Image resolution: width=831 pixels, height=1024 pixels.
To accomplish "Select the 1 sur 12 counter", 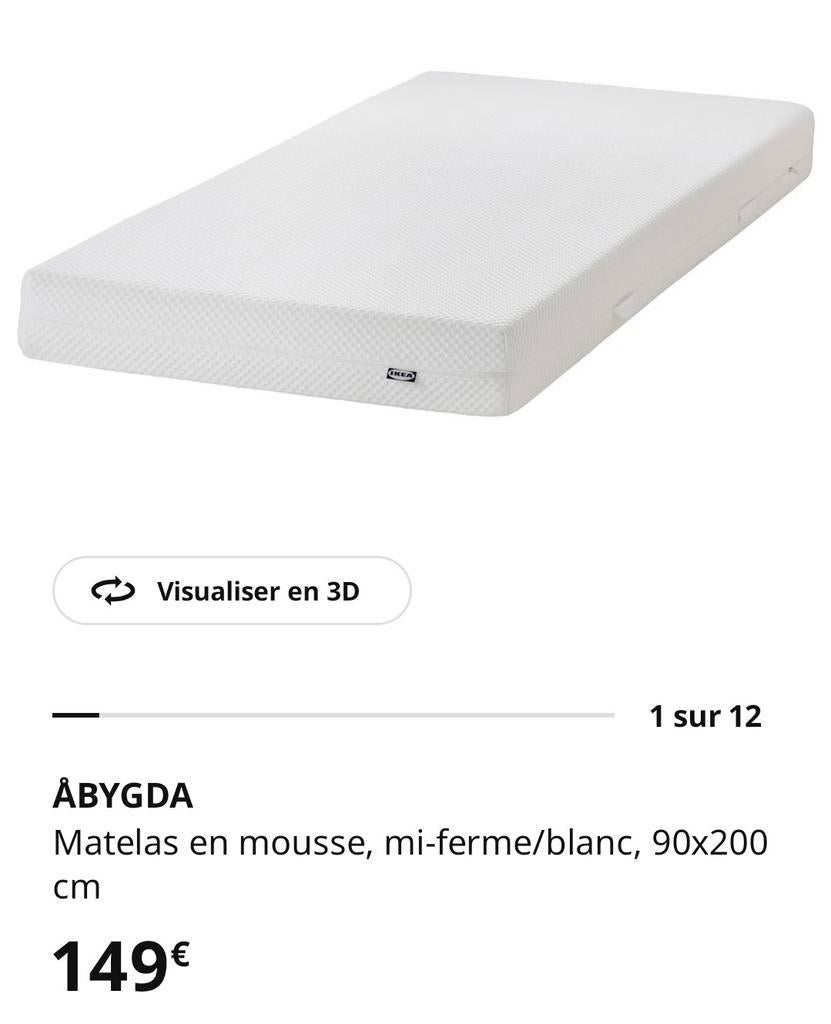I will point(706,714).
